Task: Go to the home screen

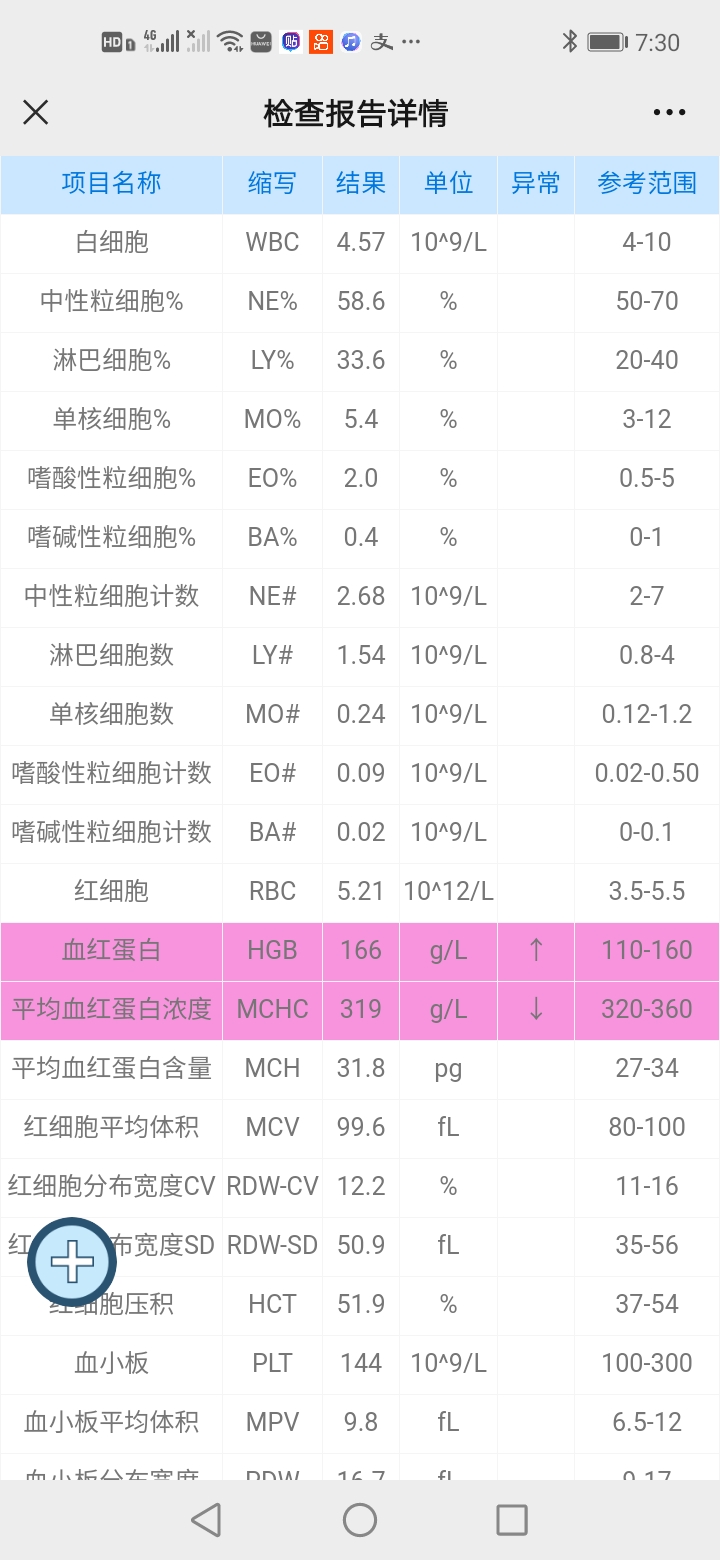Action: [360, 1520]
